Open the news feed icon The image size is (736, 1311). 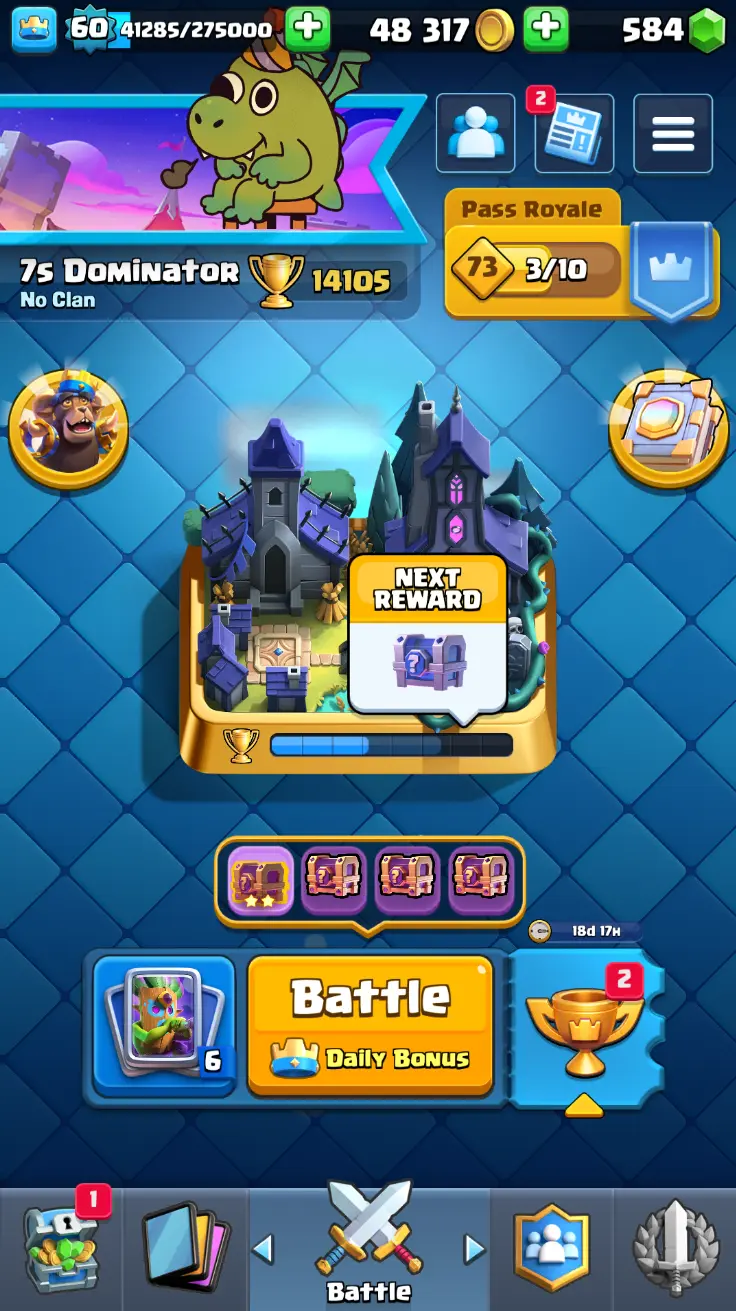573,134
